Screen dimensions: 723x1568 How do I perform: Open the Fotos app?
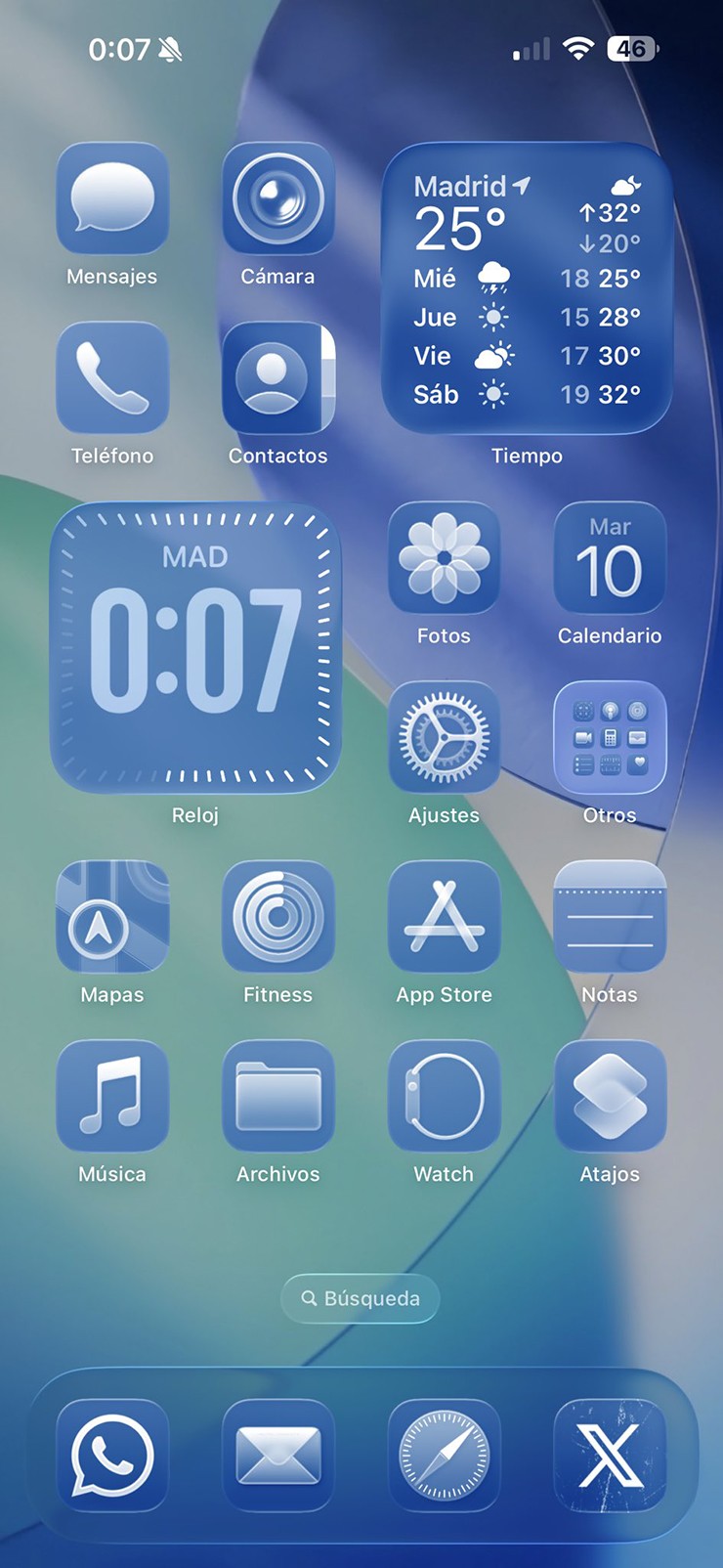[x=444, y=558]
